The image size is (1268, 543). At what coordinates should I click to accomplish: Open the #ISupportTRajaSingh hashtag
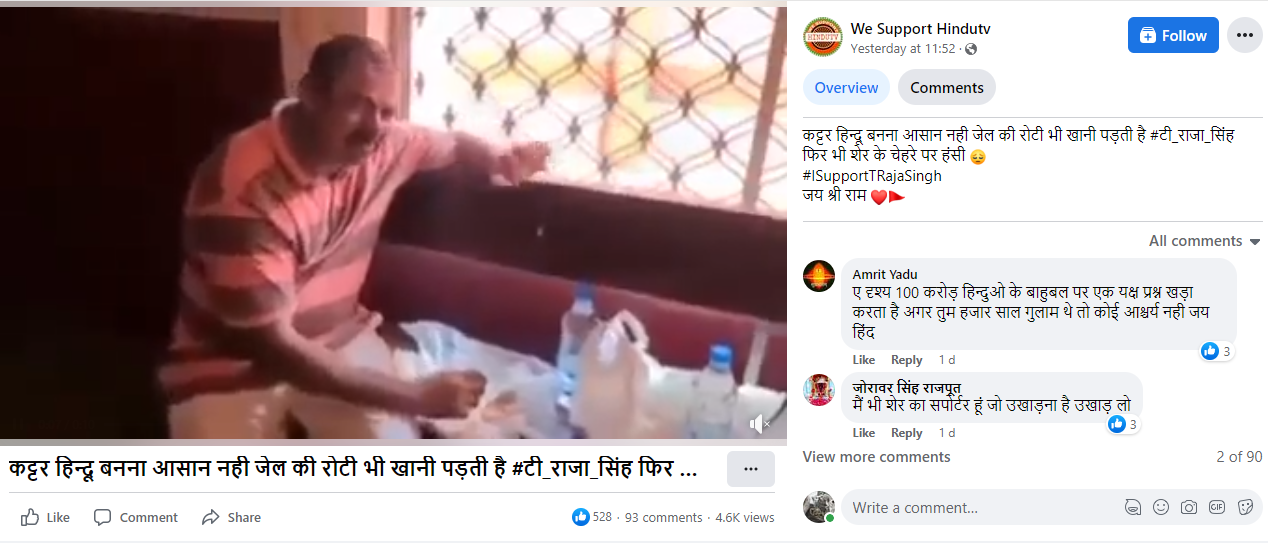[872, 176]
